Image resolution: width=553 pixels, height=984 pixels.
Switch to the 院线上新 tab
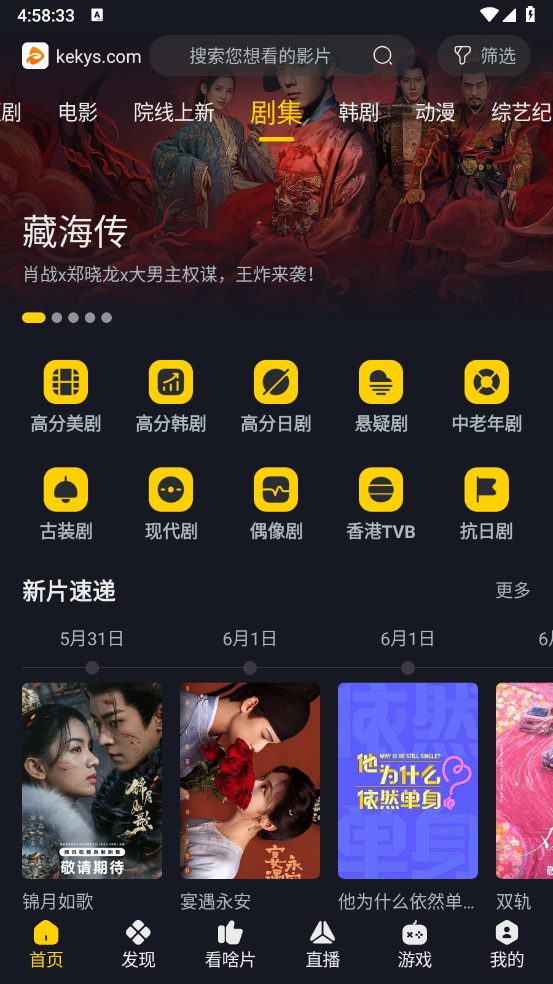174,112
